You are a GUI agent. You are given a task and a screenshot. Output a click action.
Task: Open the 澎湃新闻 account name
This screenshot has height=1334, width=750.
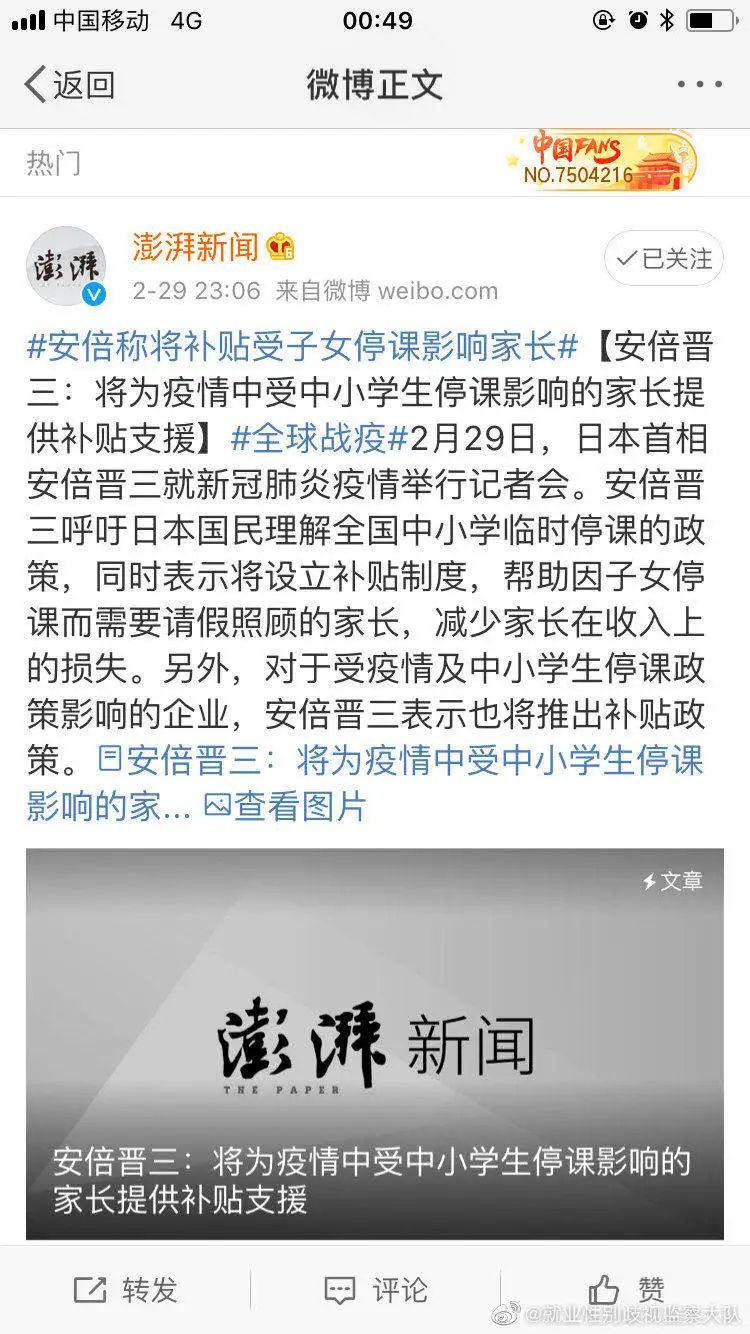tap(195, 245)
